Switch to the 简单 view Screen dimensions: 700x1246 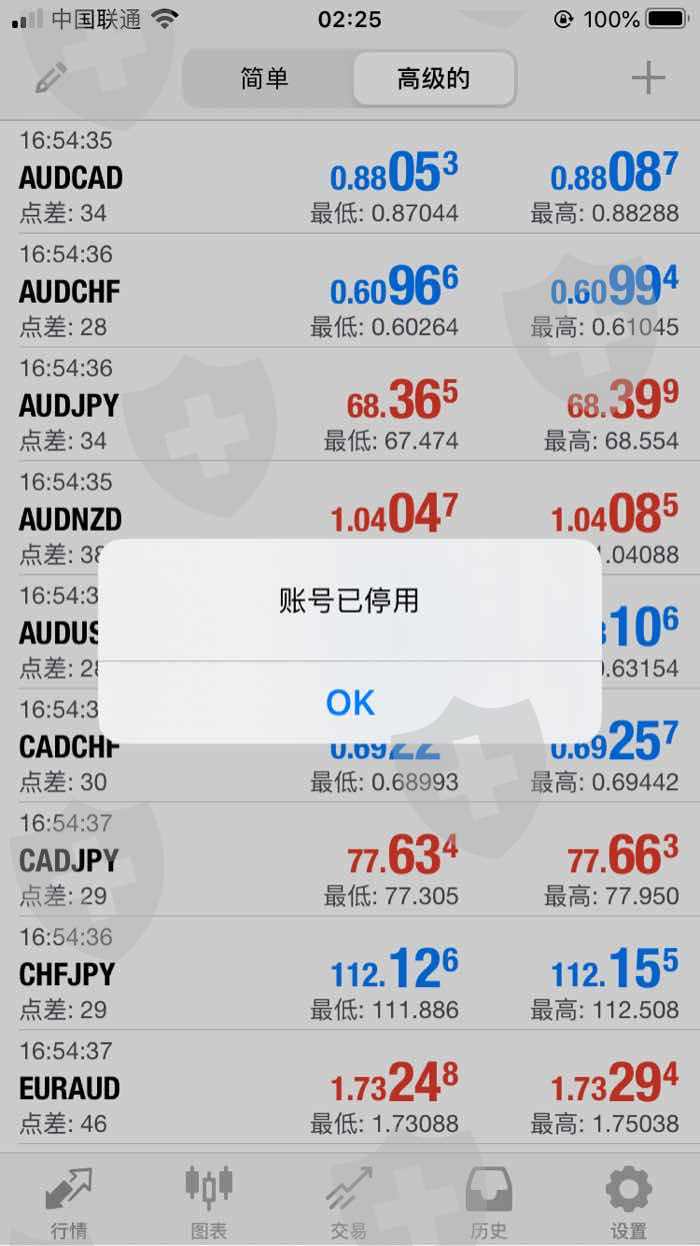(x=266, y=79)
